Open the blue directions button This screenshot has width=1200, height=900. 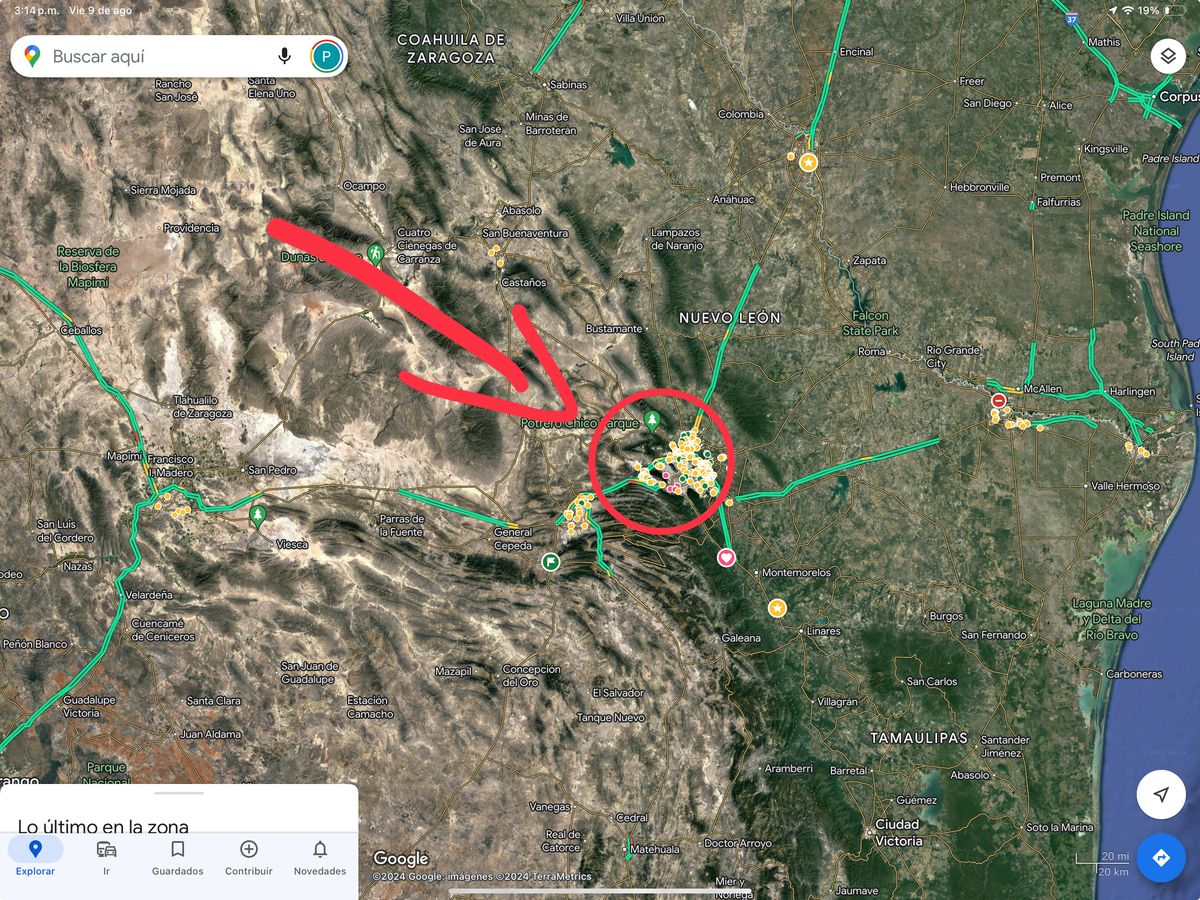[1161, 858]
